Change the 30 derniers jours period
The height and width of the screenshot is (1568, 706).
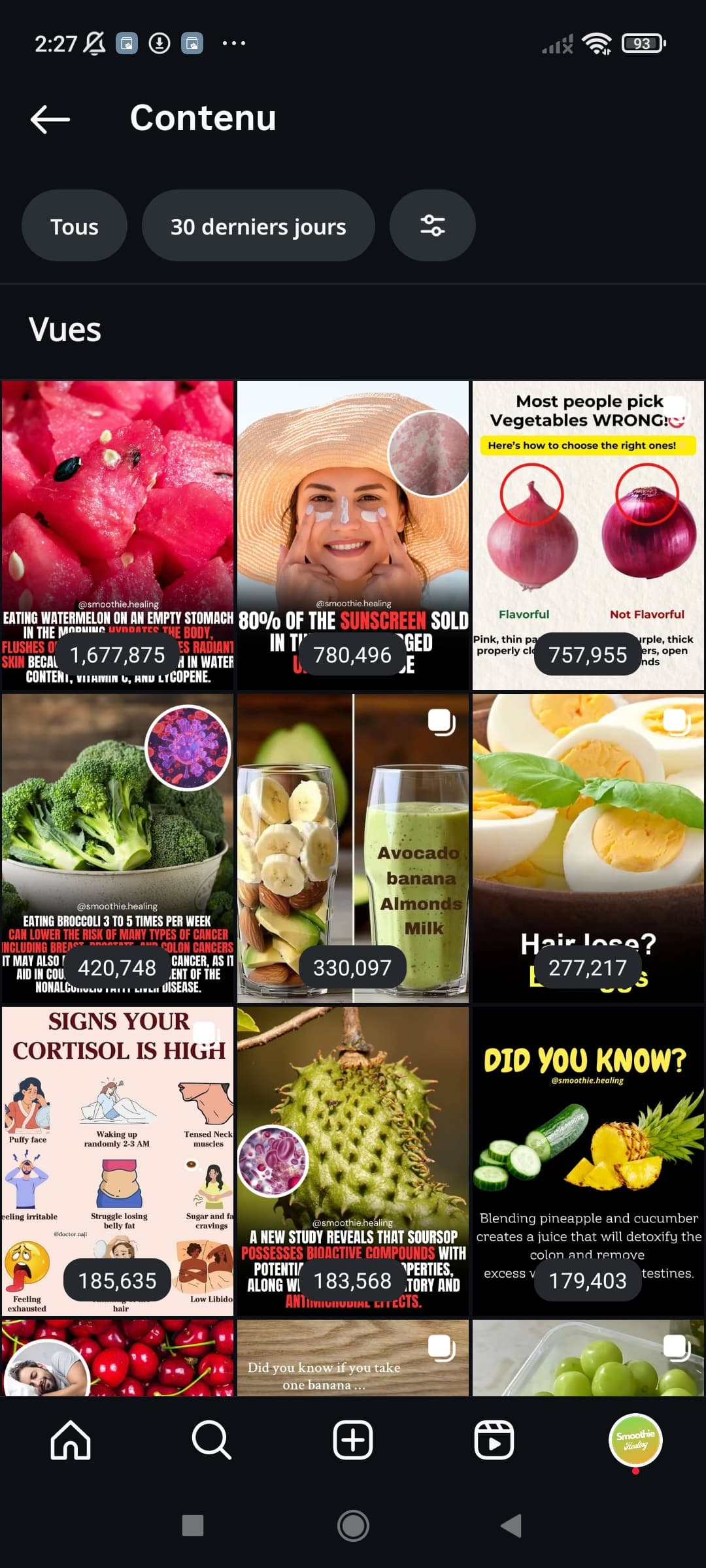point(258,226)
